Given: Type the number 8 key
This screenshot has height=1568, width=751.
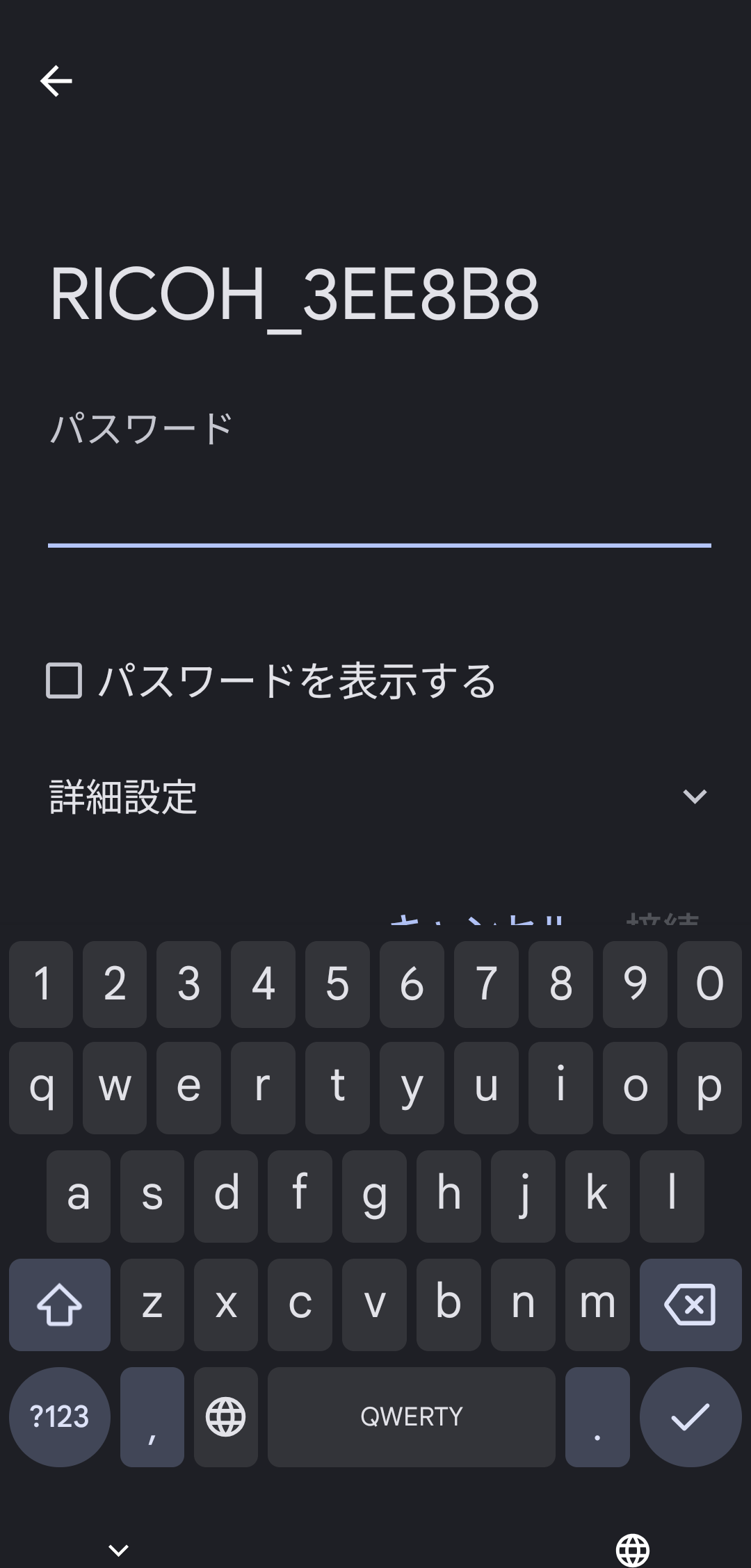Looking at the screenshot, I should click(560, 984).
